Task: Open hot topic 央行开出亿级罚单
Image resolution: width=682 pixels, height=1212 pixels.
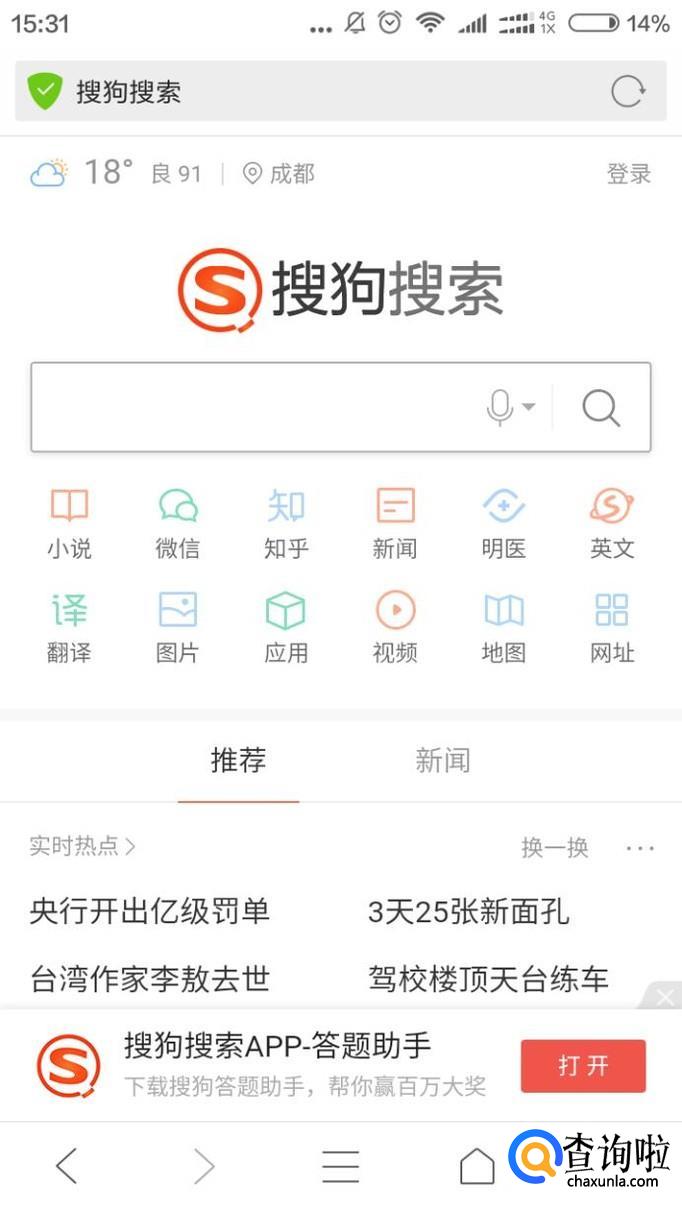Action: pyautogui.click(x=150, y=911)
